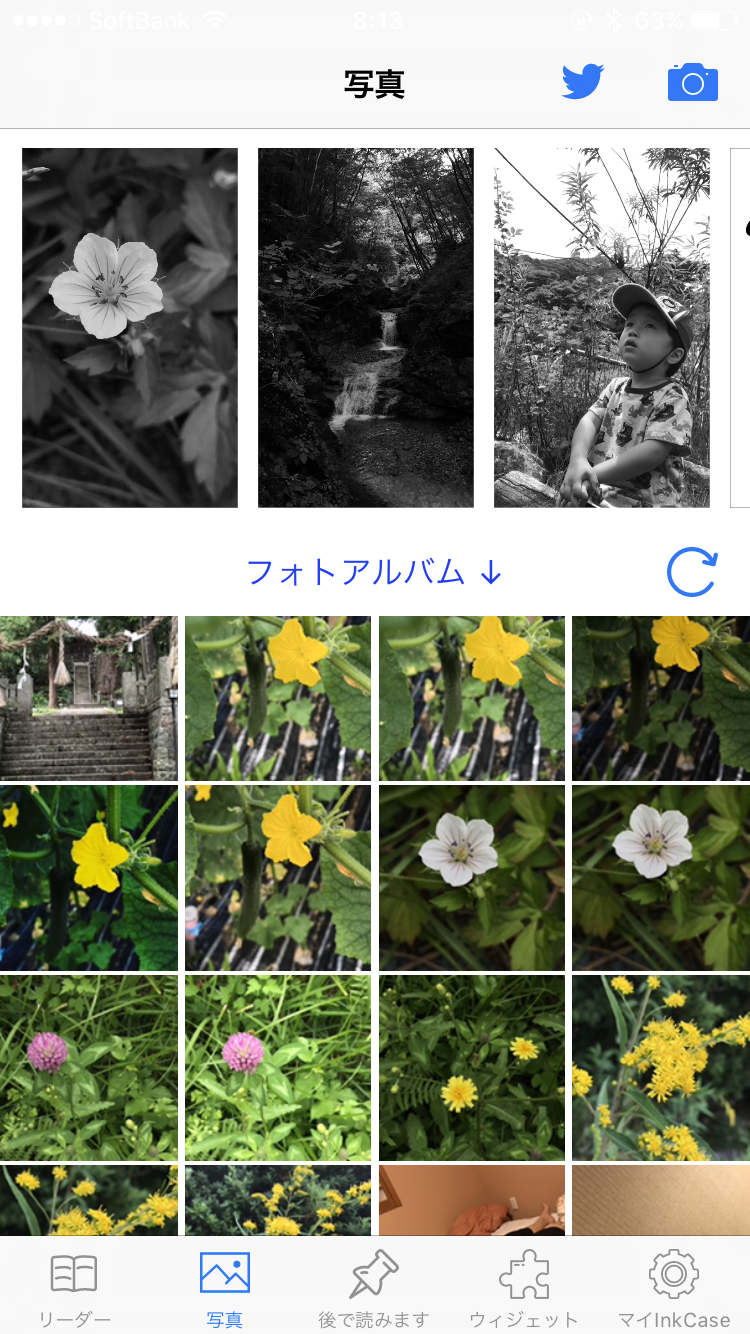Open the black-and-white waterfall photo
The image size is (750, 1334).
click(366, 328)
